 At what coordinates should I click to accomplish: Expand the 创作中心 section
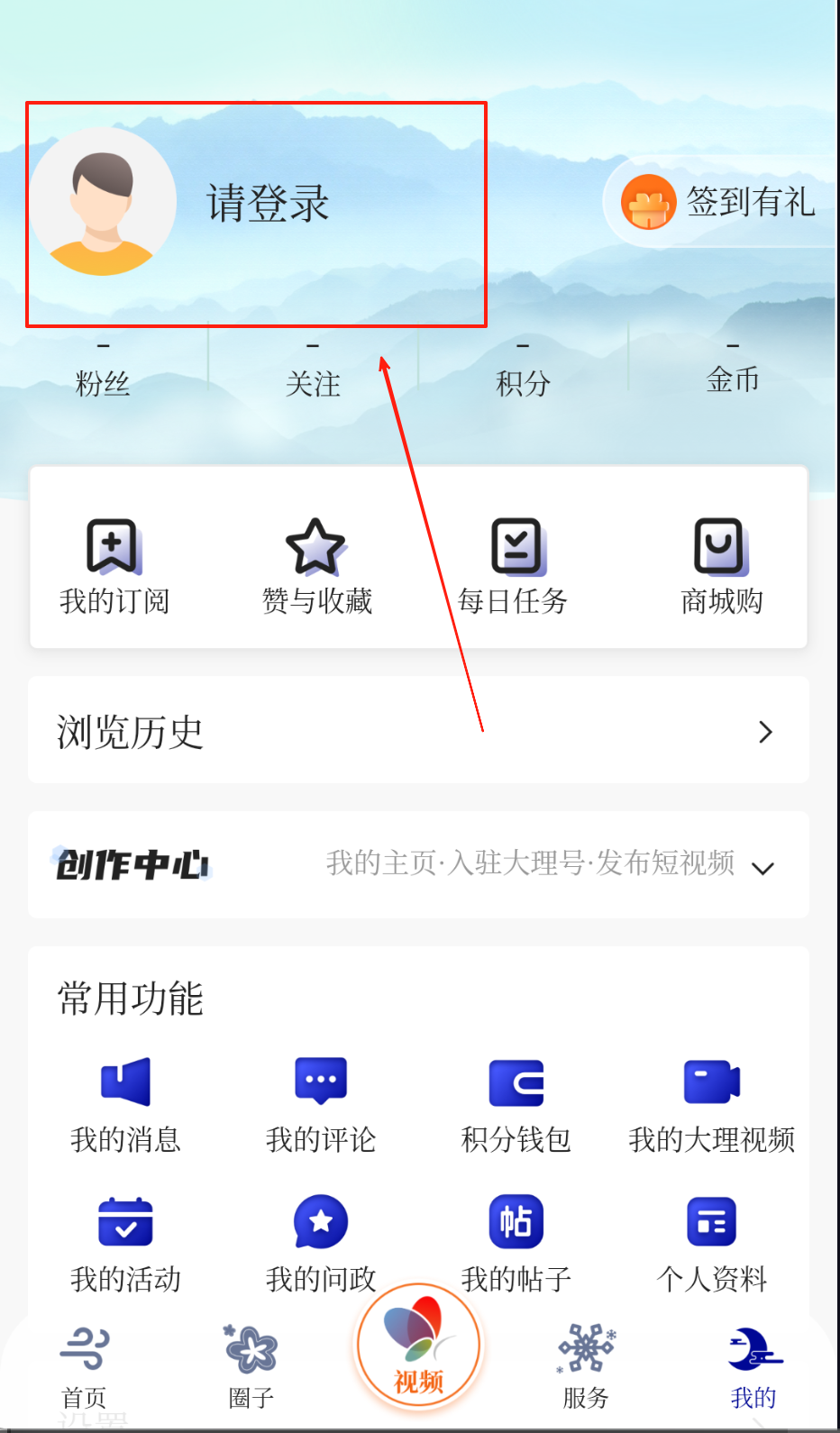click(x=762, y=867)
